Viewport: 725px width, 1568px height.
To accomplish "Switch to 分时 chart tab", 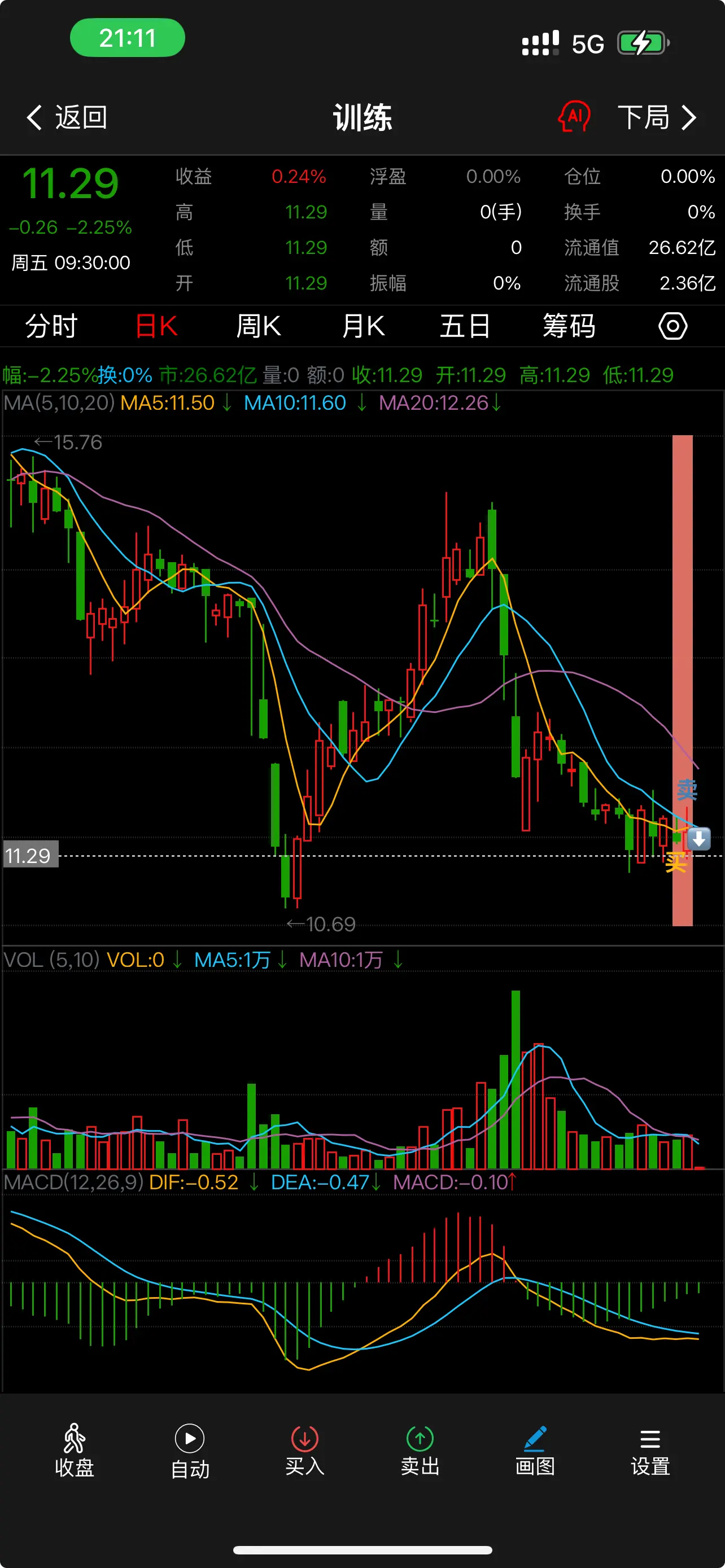I will coord(52,326).
